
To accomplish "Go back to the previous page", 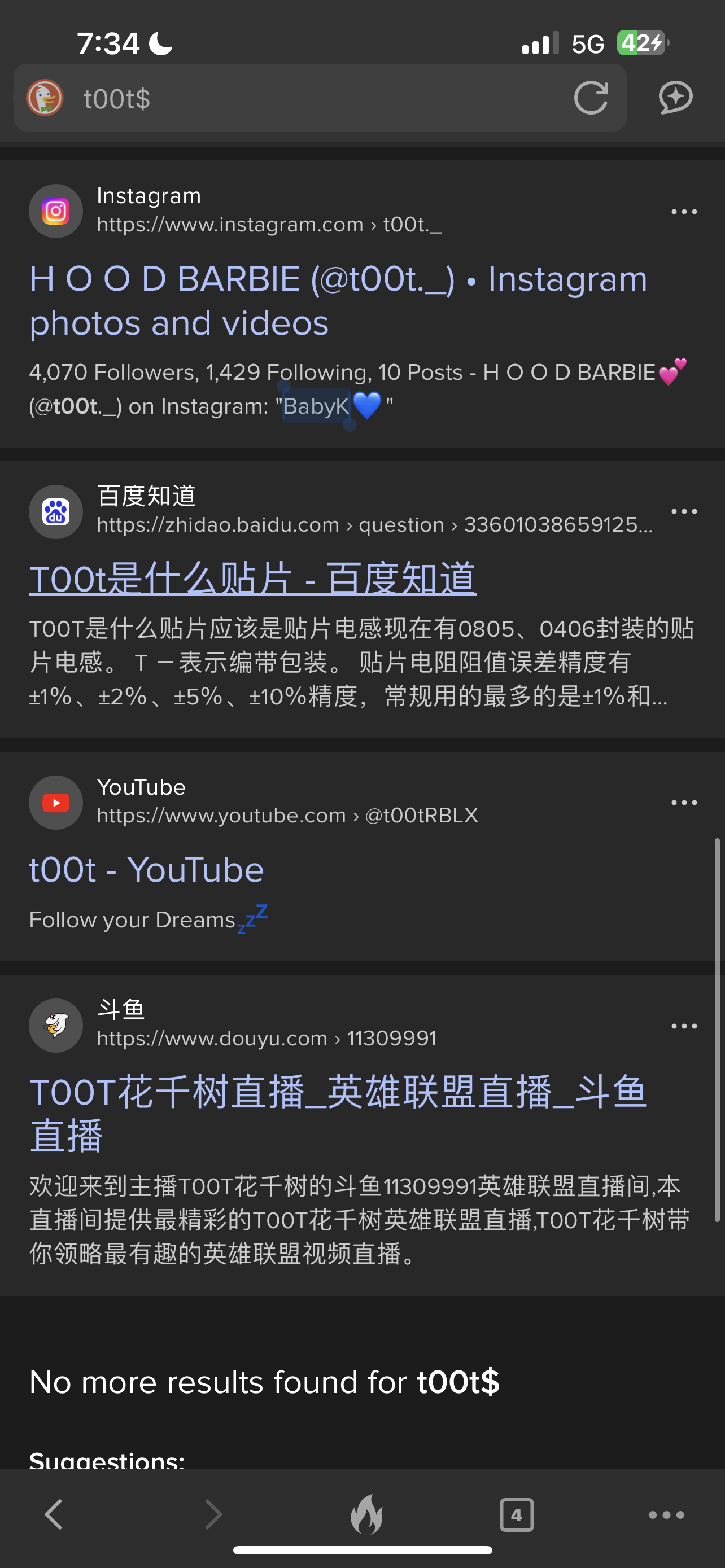I will [x=54, y=1514].
